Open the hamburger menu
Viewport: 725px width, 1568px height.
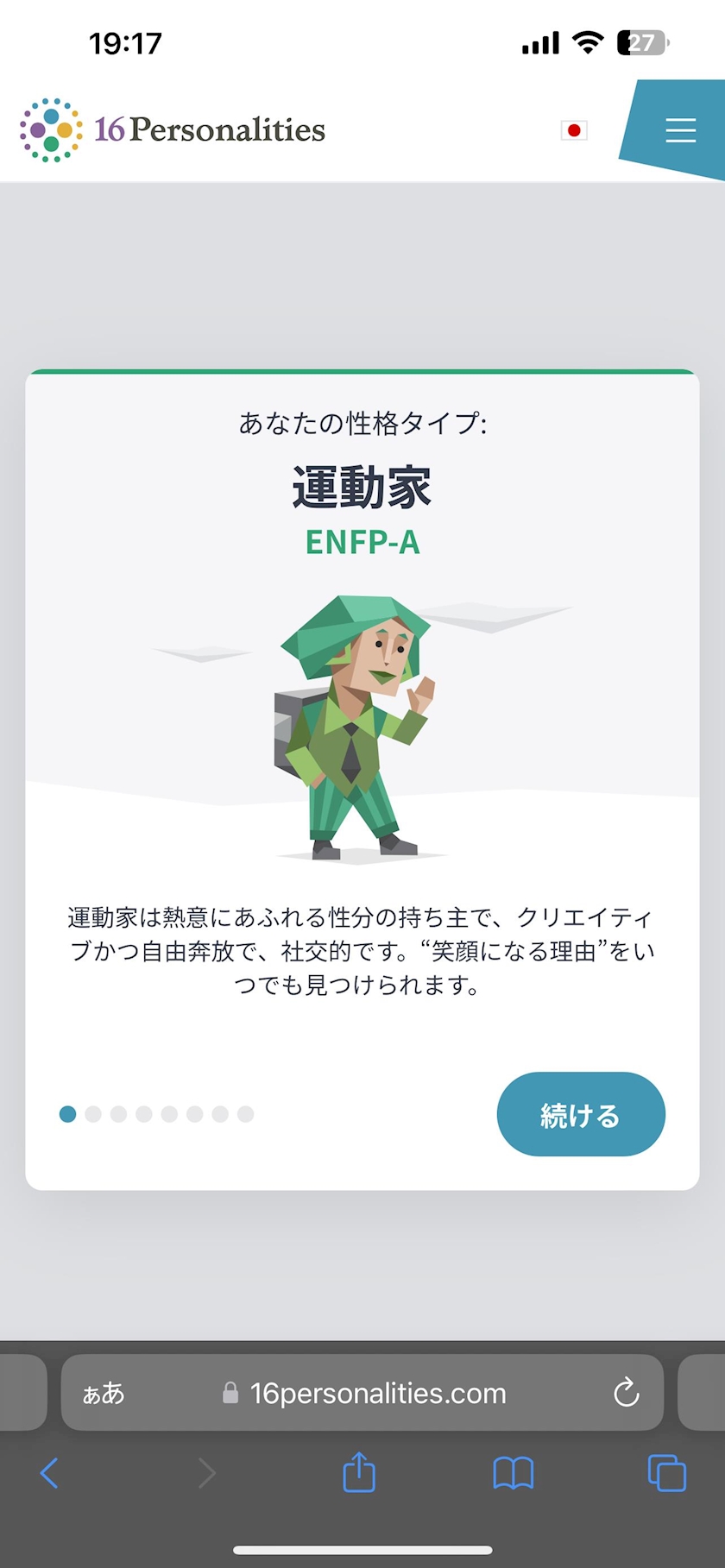click(x=680, y=130)
